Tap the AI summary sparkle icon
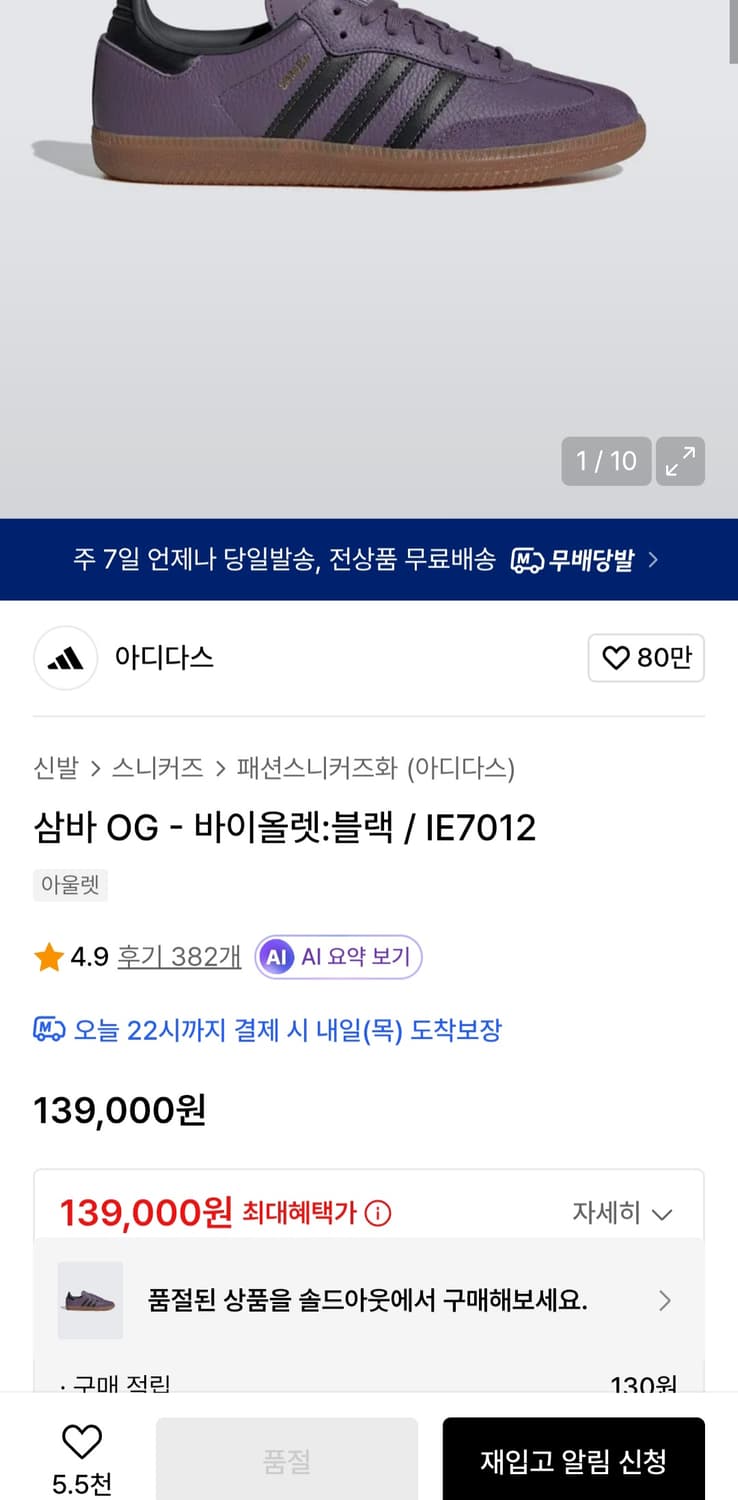Screen dimensions: 738x1500 (275, 956)
